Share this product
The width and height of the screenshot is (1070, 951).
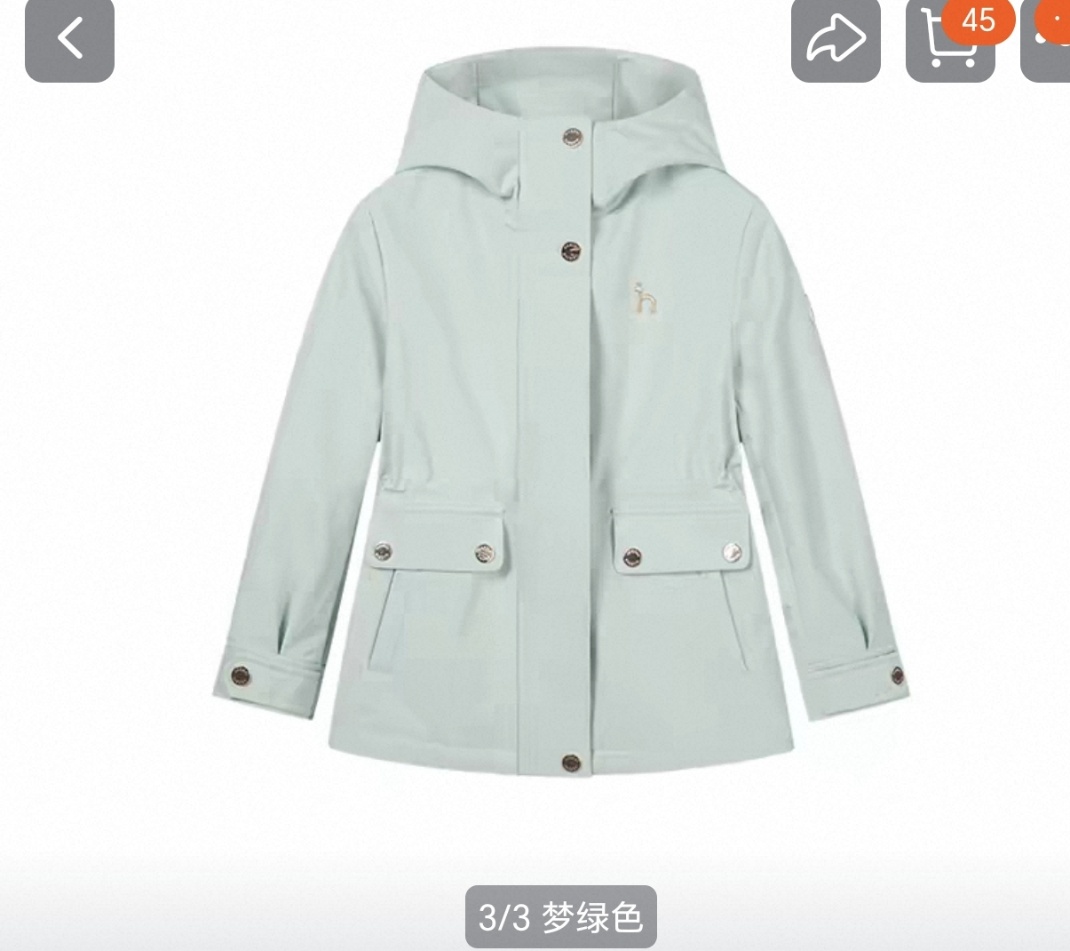(835, 41)
